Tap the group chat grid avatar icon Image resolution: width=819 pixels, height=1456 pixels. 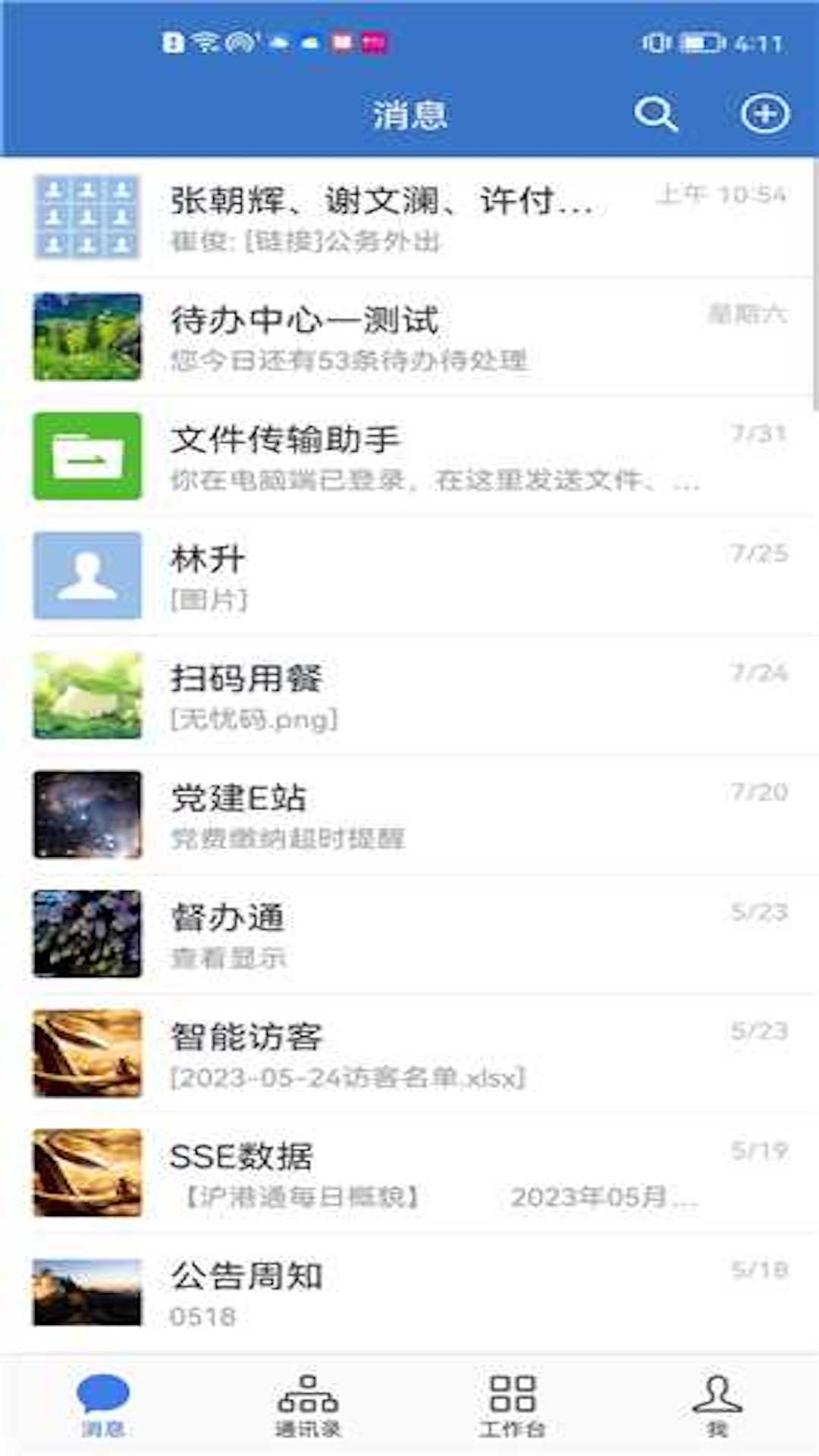pyautogui.click(x=86, y=215)
